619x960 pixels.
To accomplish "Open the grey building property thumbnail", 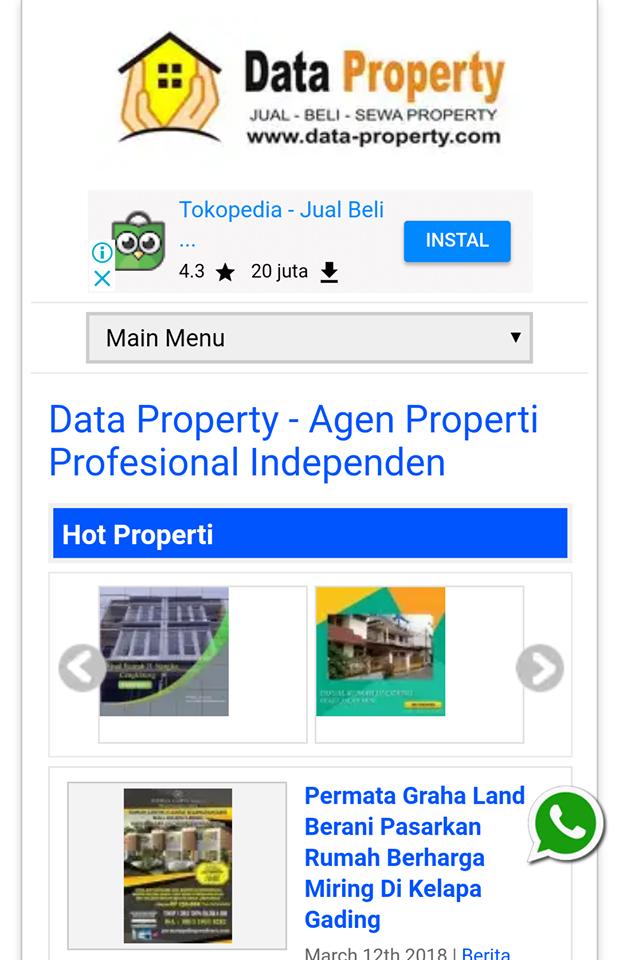I will (x=164, y=651).
